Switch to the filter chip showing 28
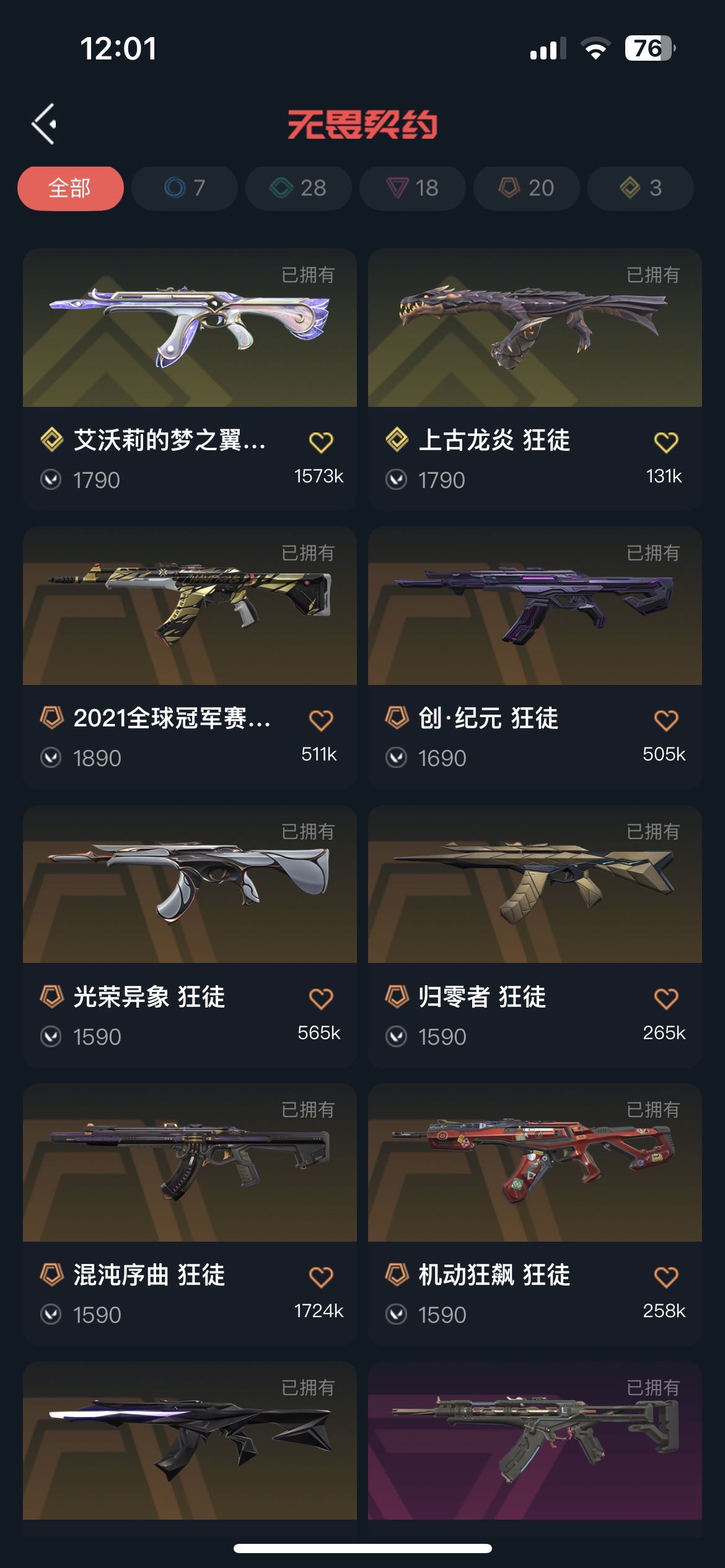The height and width of the screenshot is (1568, 725). 298,188
